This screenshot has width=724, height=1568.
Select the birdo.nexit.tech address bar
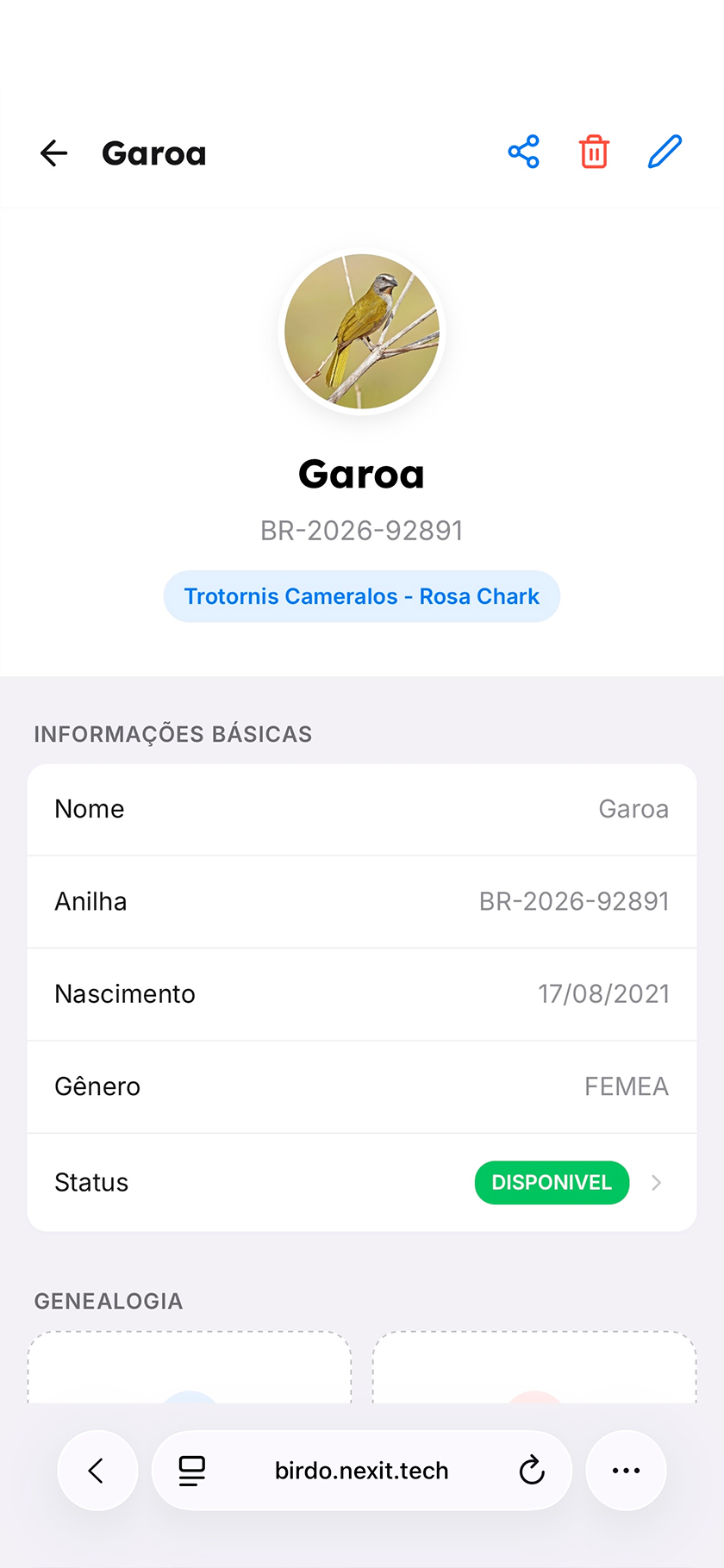361,1471
